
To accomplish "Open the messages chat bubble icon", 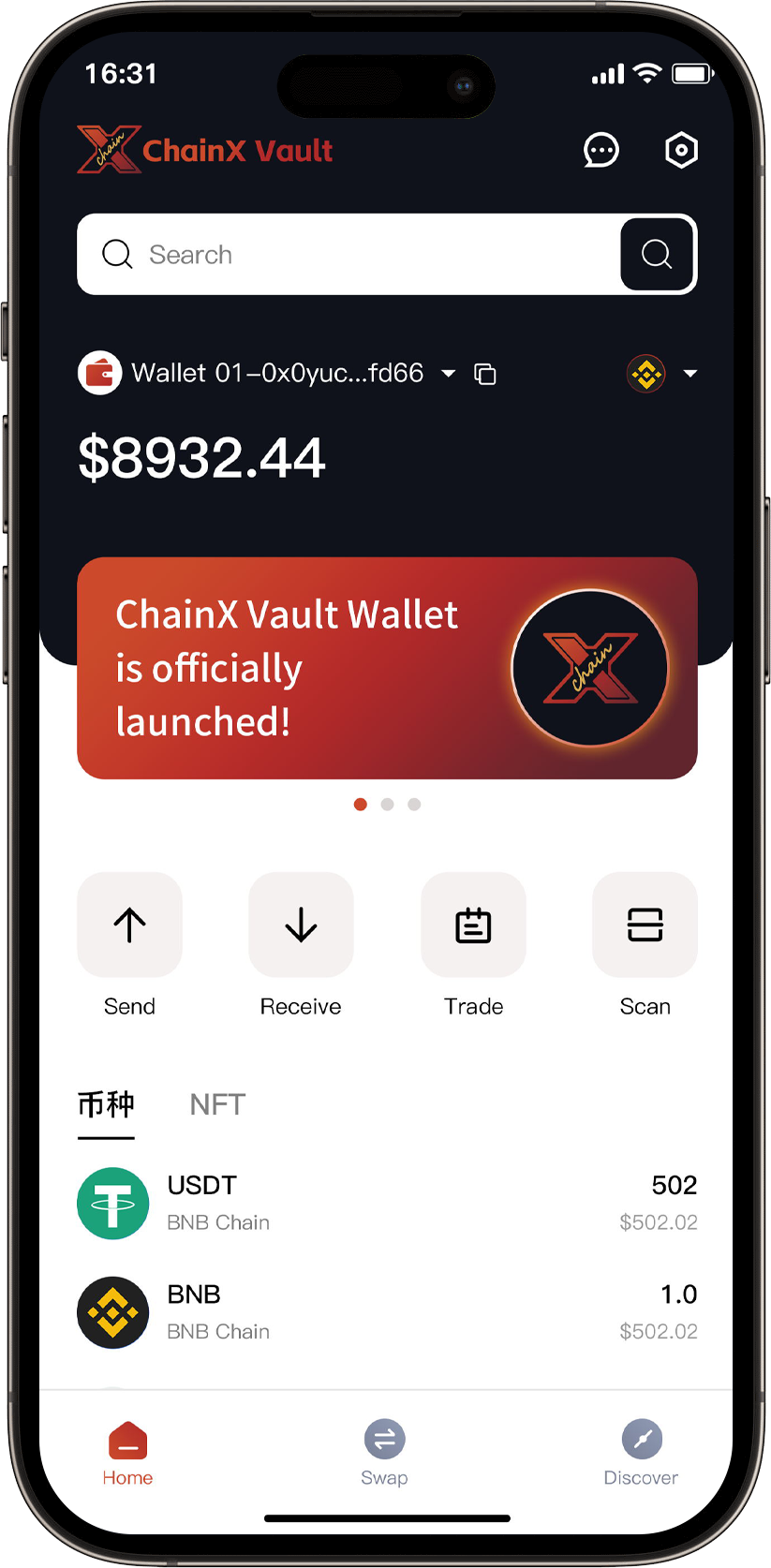I will [600, 150].
